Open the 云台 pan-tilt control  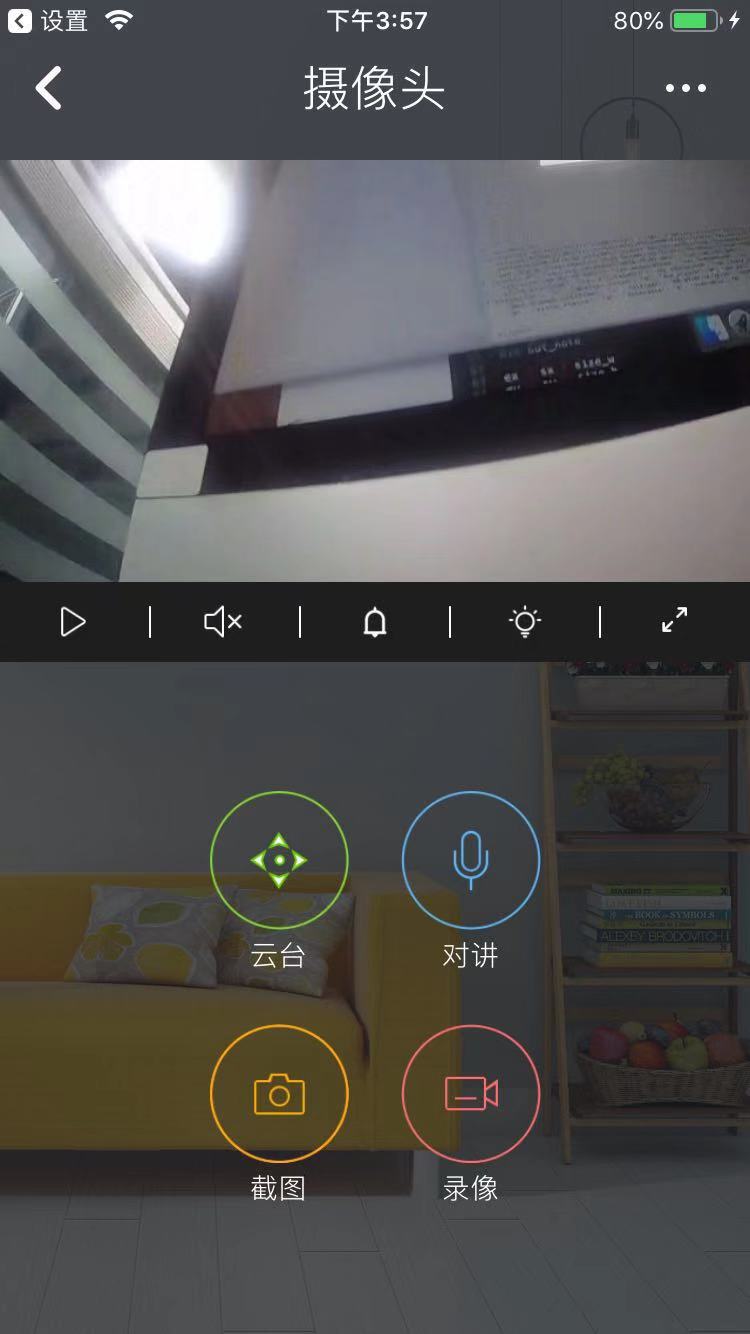click(x=279, y=860)
